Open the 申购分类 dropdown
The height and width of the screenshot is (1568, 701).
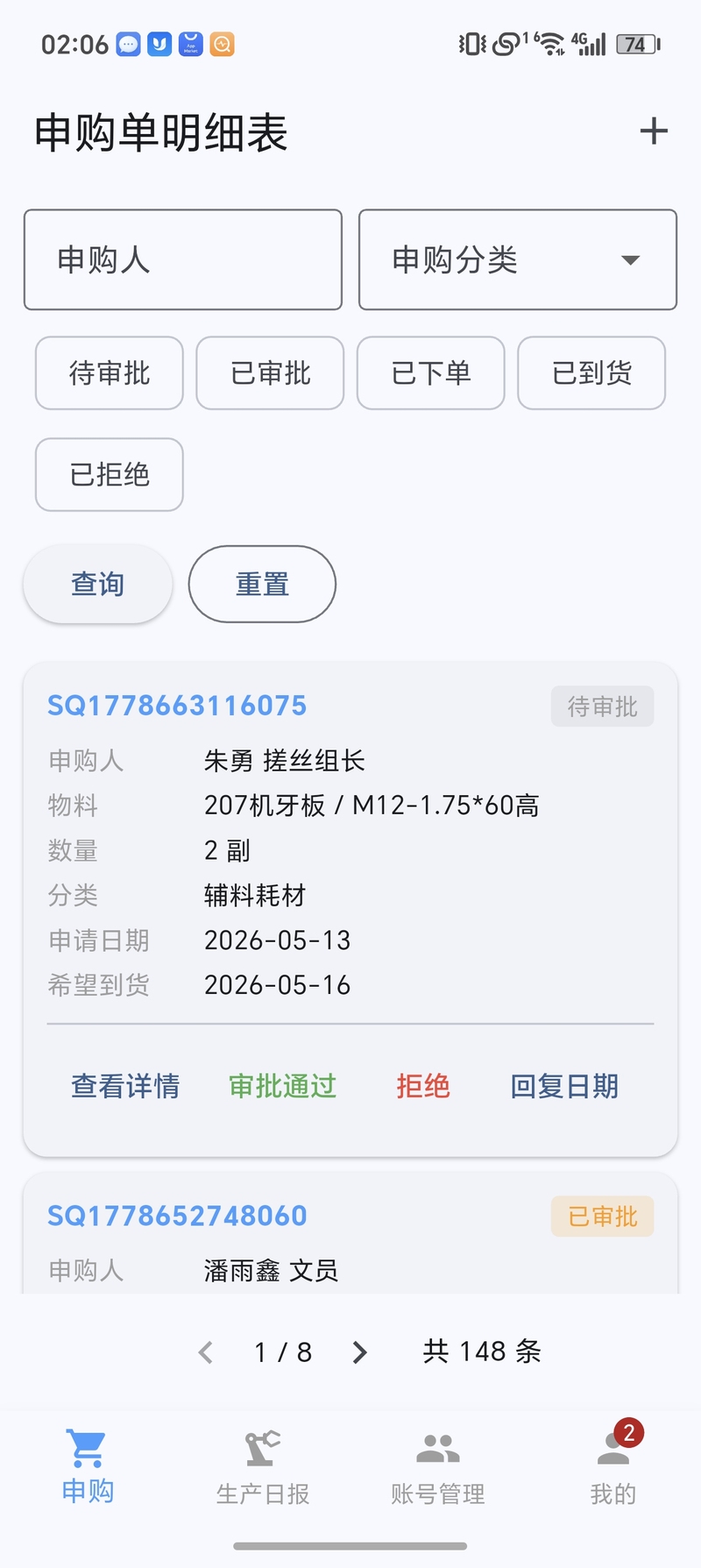click(518, 259)
